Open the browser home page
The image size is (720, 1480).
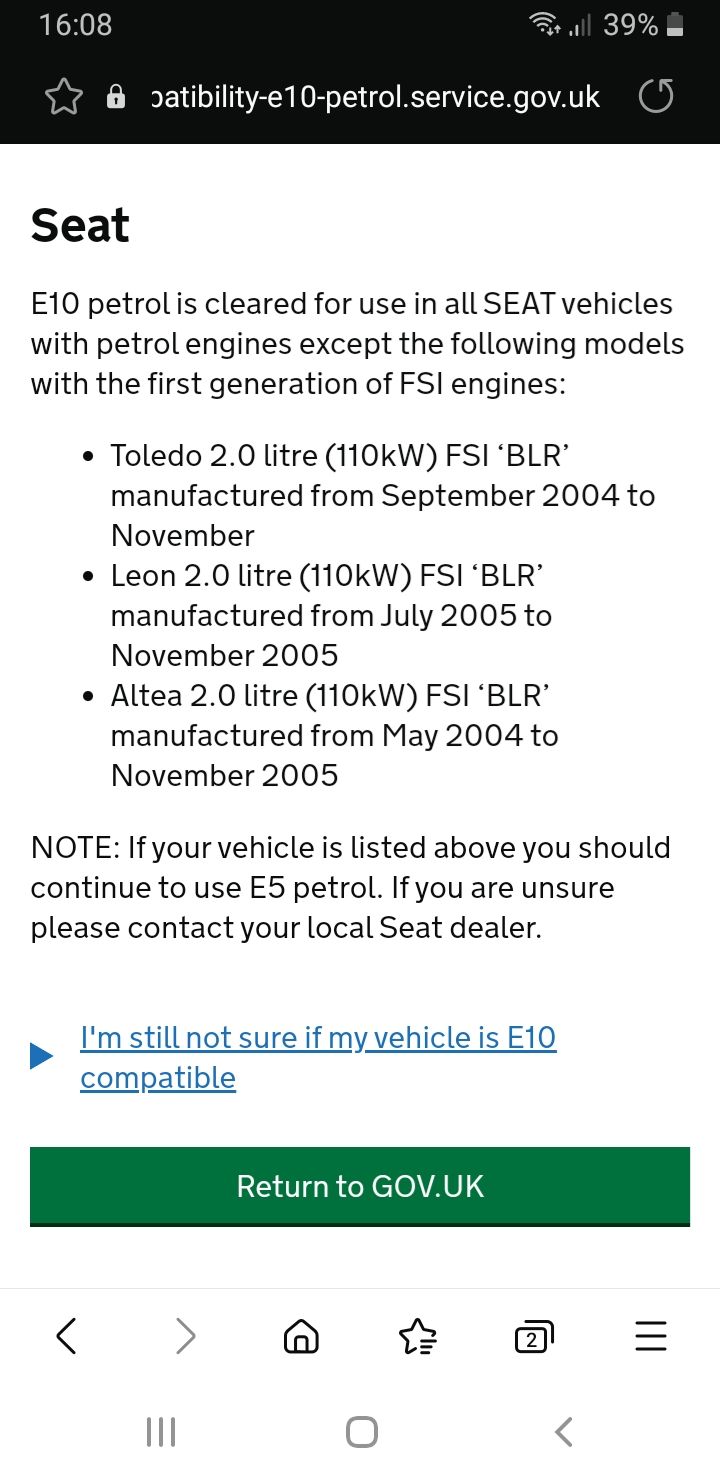[301, 1337]
